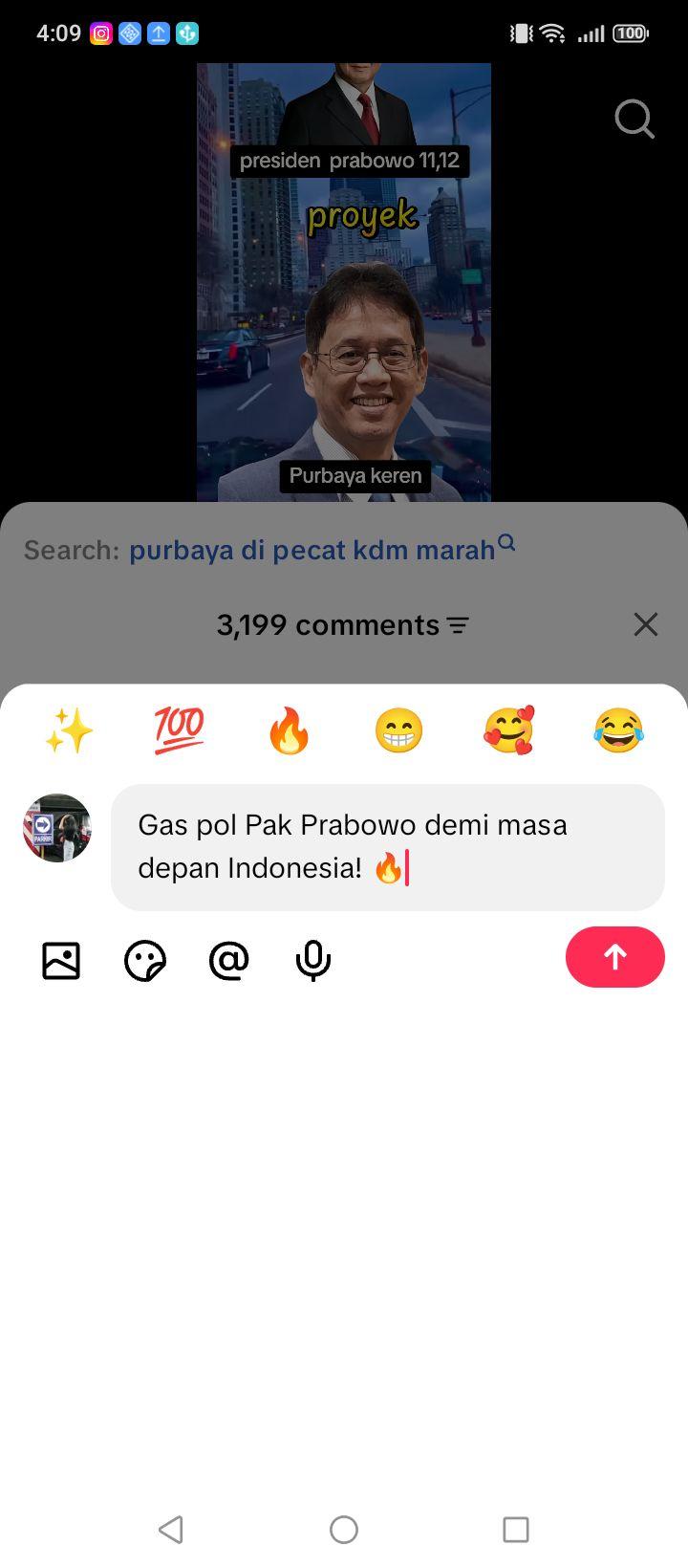Open the sticker picker
Viewport: 688px width, 1568px height.
145,960
